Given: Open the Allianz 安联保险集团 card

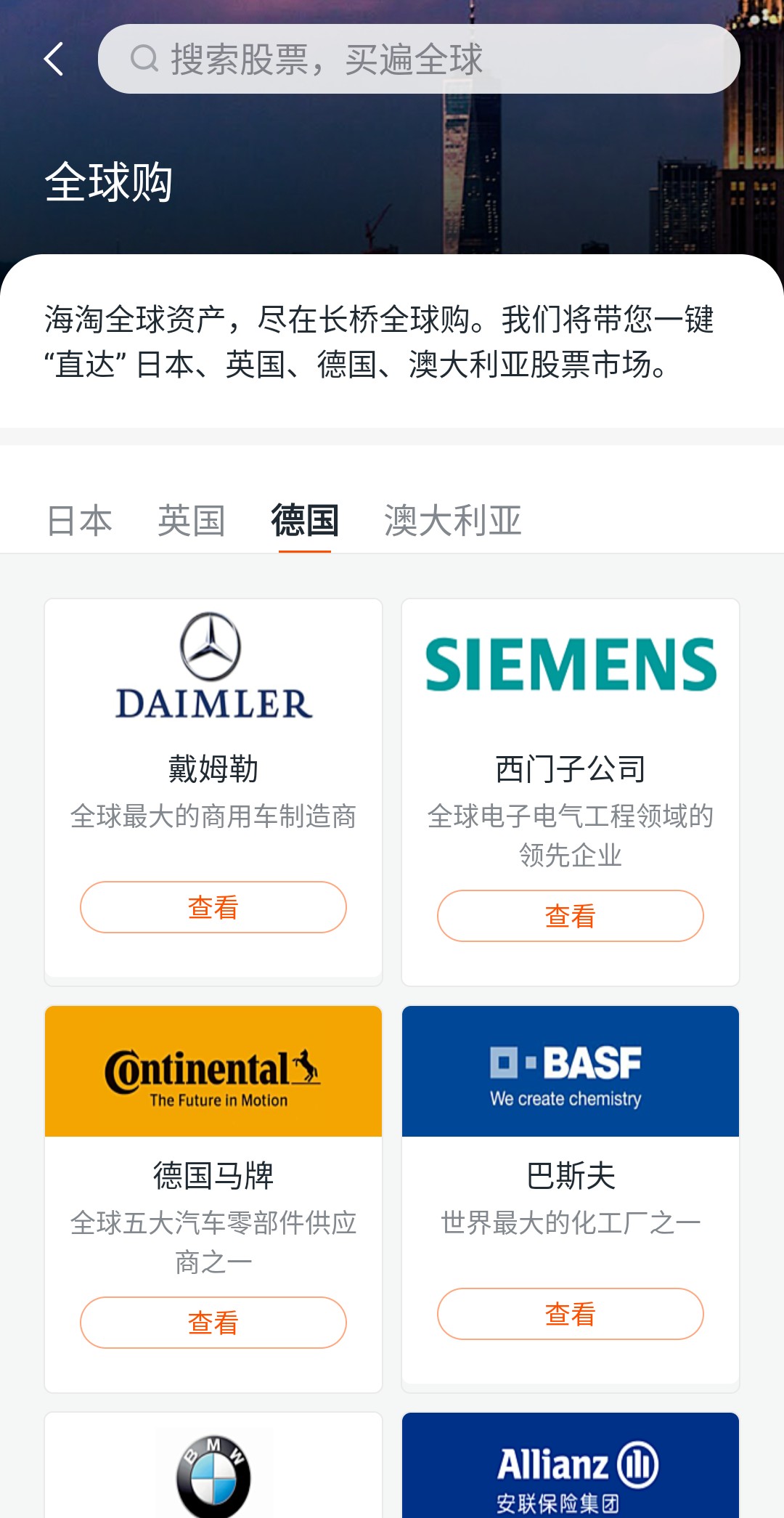Looking at the screenshot, I should click(571, 1465).
